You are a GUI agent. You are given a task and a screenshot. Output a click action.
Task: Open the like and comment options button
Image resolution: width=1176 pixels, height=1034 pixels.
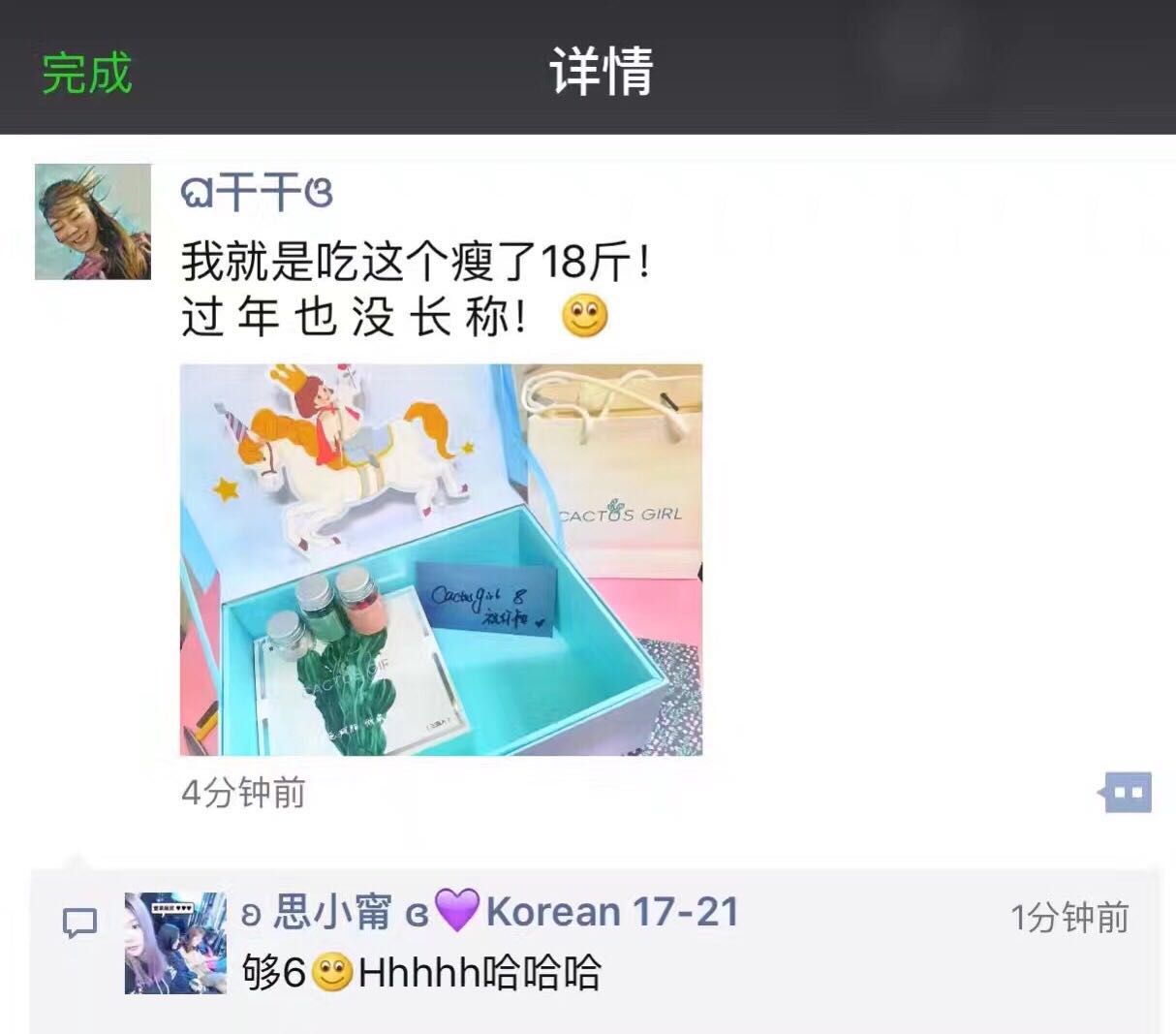pos(1127,793)
